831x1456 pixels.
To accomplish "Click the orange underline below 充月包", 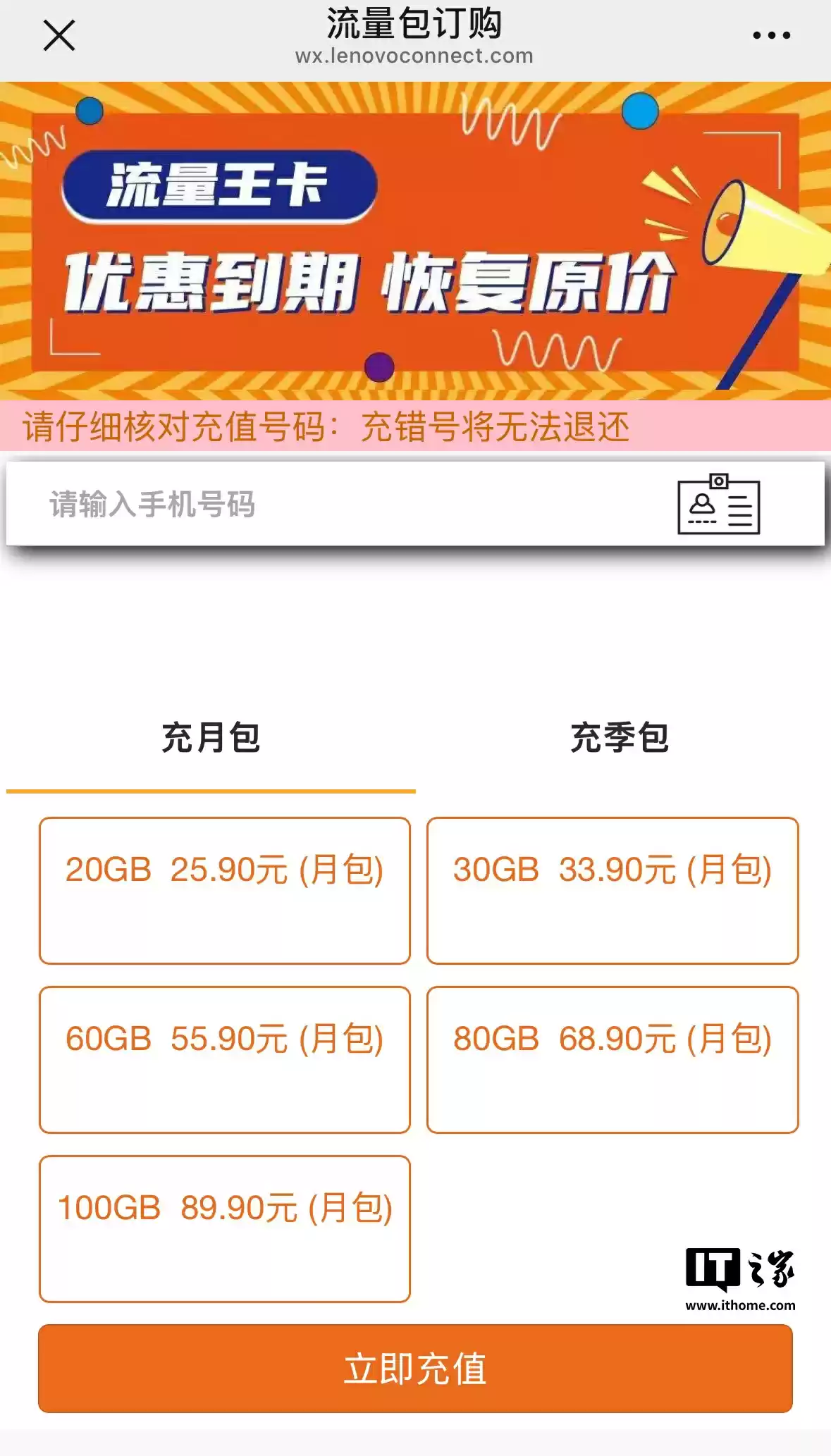I will (x=209, y=791).
